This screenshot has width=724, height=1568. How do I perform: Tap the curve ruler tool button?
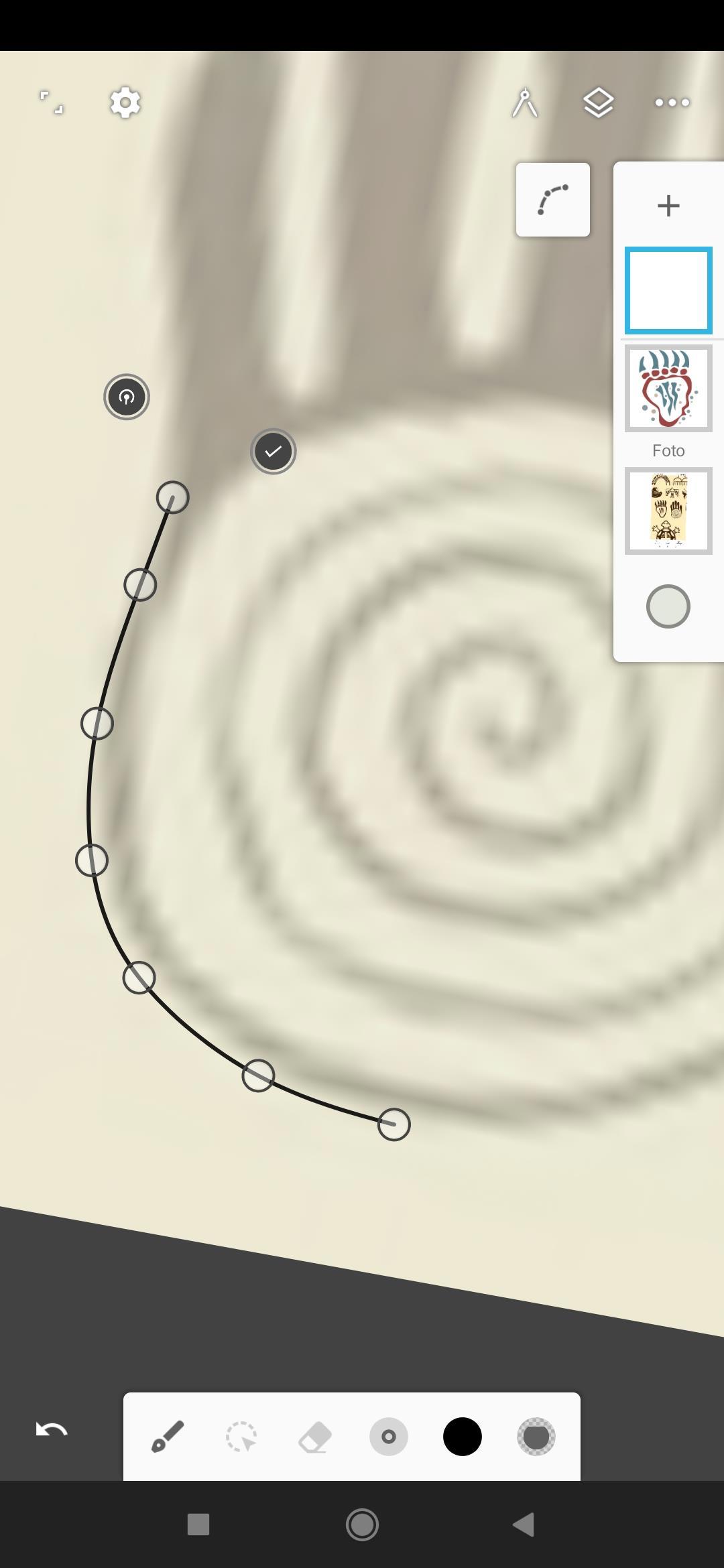coord(553,200)
